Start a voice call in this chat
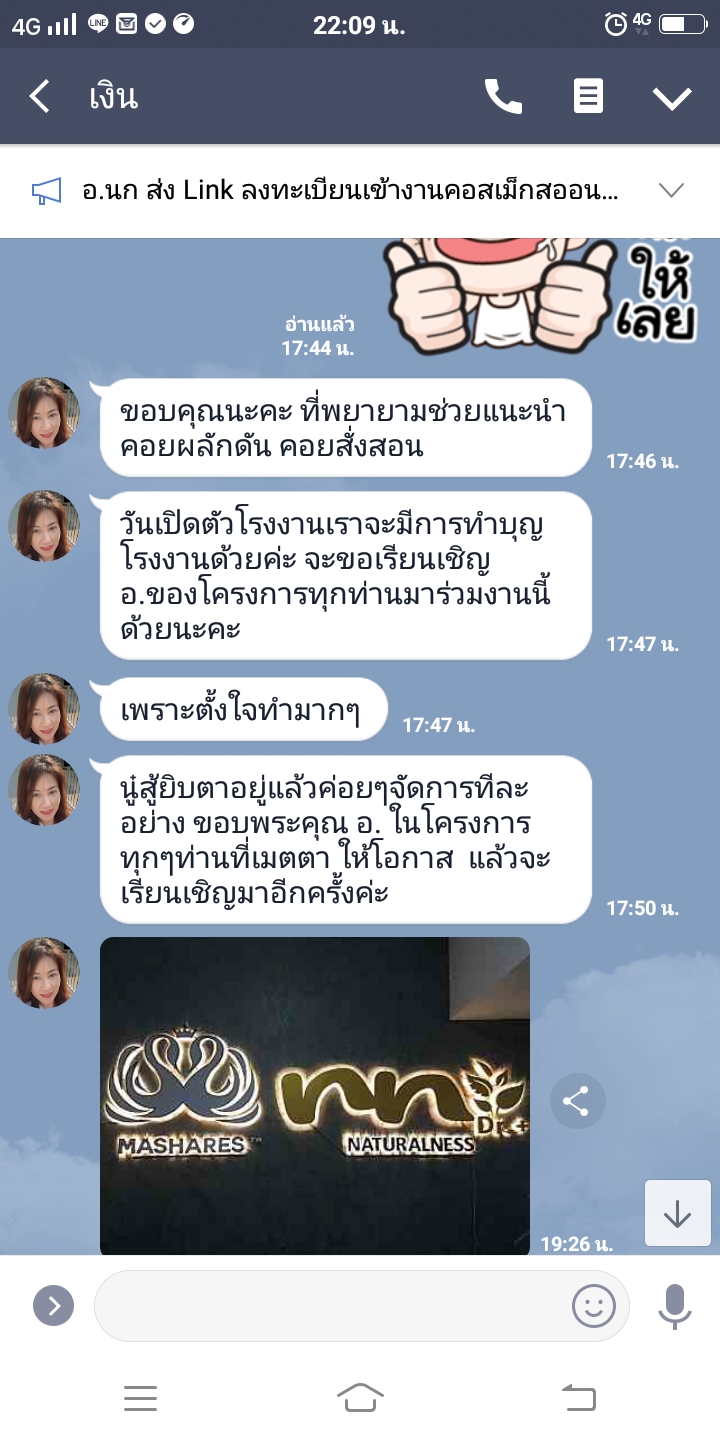 click(503, 97)
